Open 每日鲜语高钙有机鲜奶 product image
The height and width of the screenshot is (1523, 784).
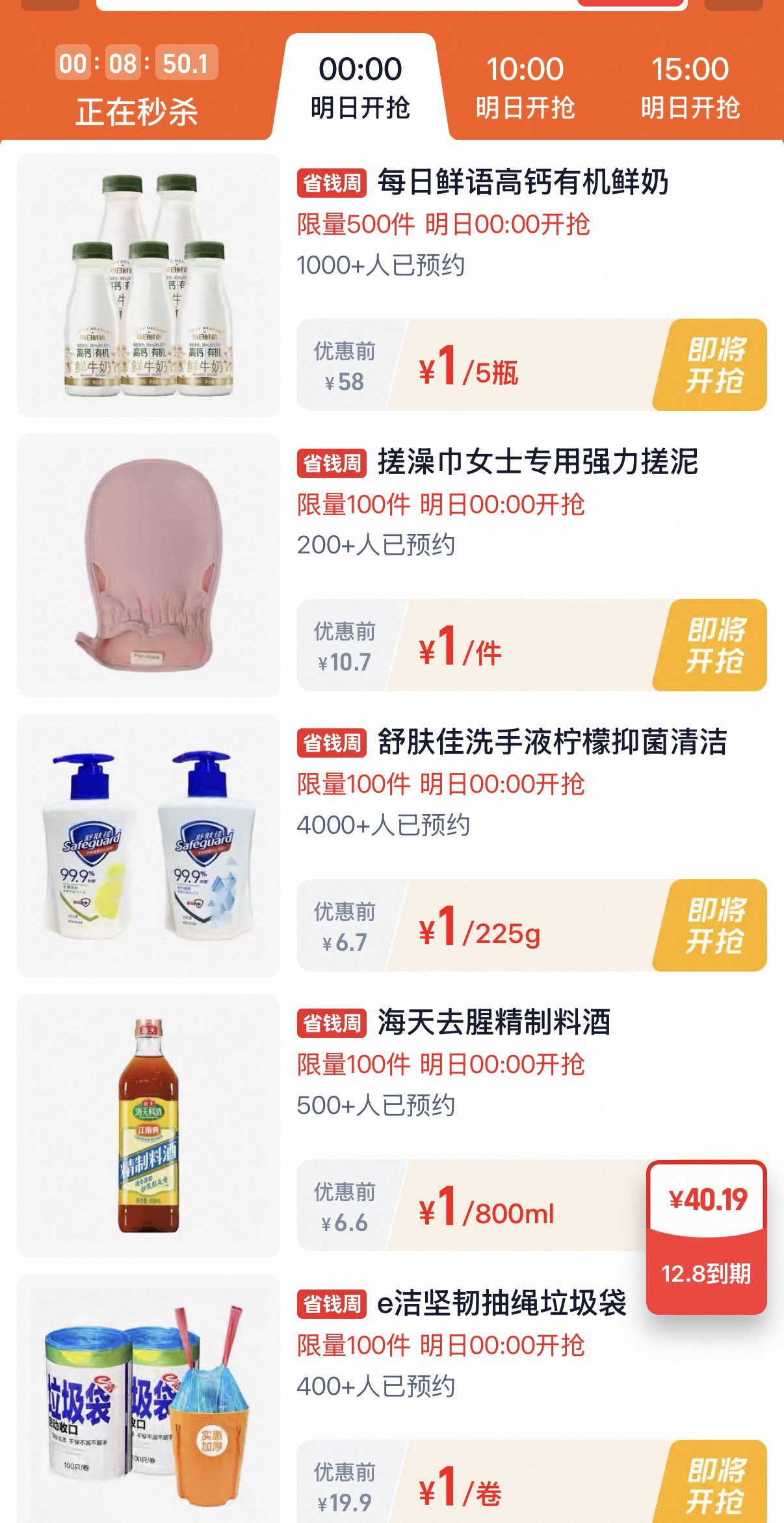coord(148,285)
